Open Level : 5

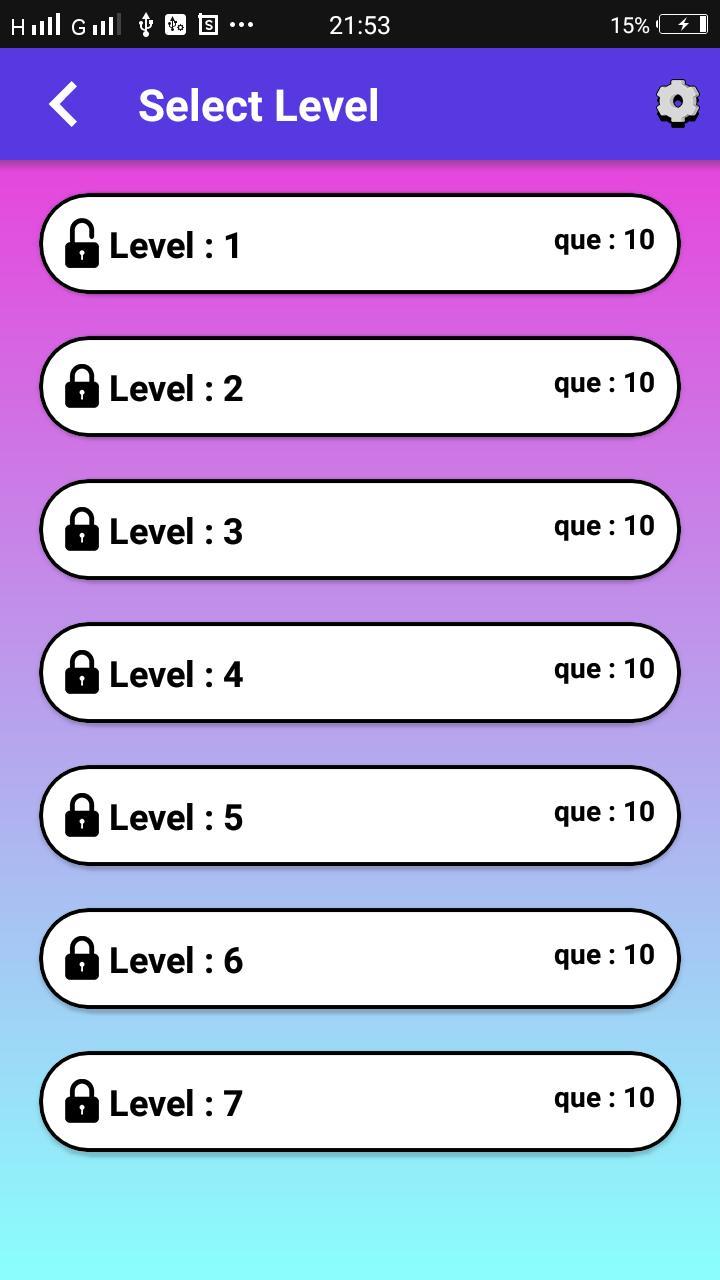(360, 816)
